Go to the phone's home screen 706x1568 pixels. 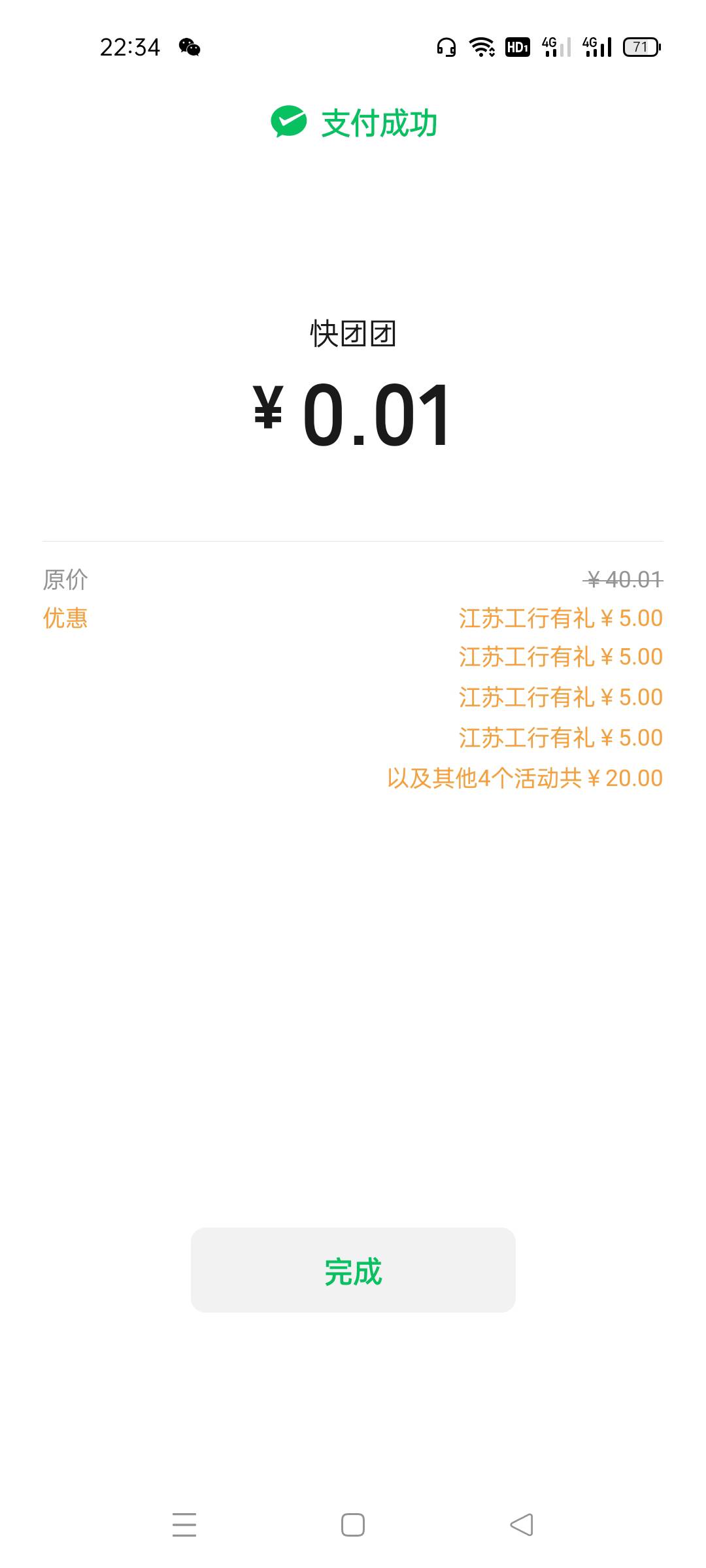(353, 1525)
